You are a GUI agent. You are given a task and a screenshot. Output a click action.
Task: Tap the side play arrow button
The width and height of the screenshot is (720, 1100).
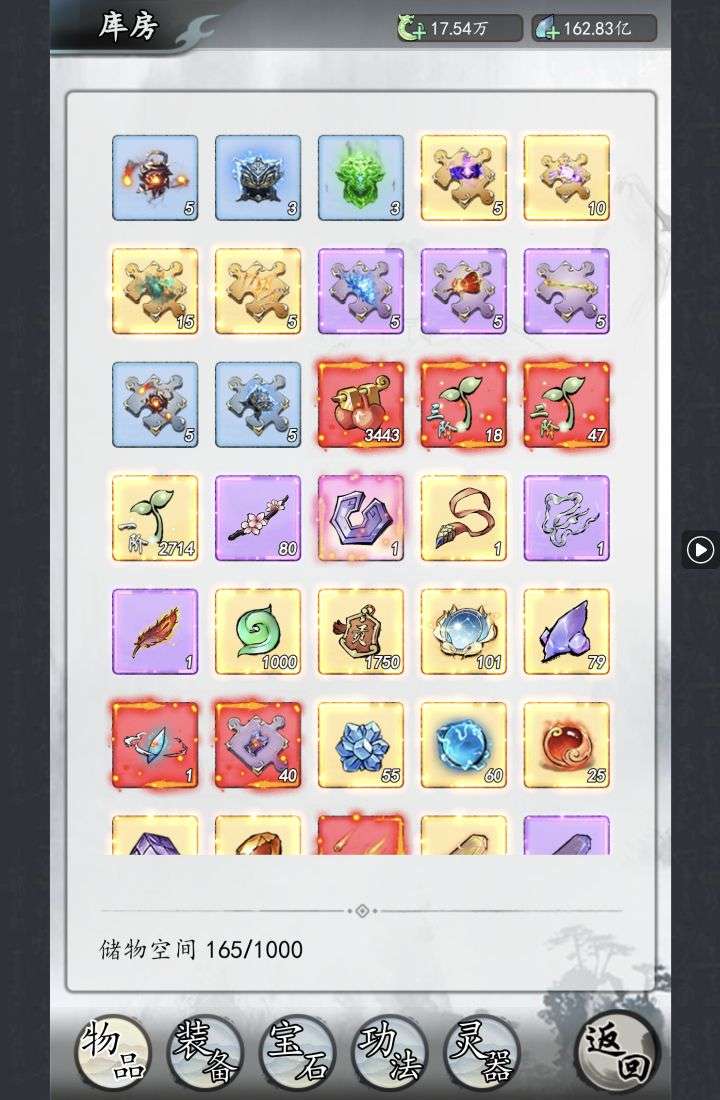pos(700,549)
